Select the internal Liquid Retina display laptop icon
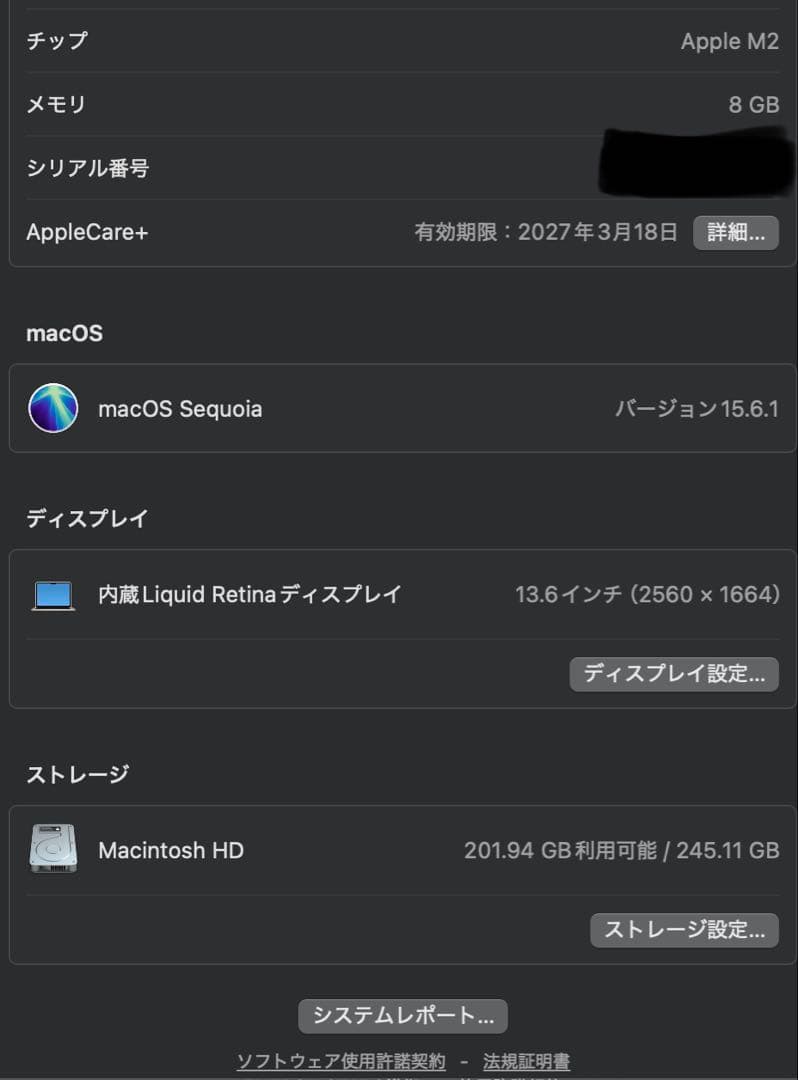The width and height of the screenshot is (798, 1080). [52, 593]
